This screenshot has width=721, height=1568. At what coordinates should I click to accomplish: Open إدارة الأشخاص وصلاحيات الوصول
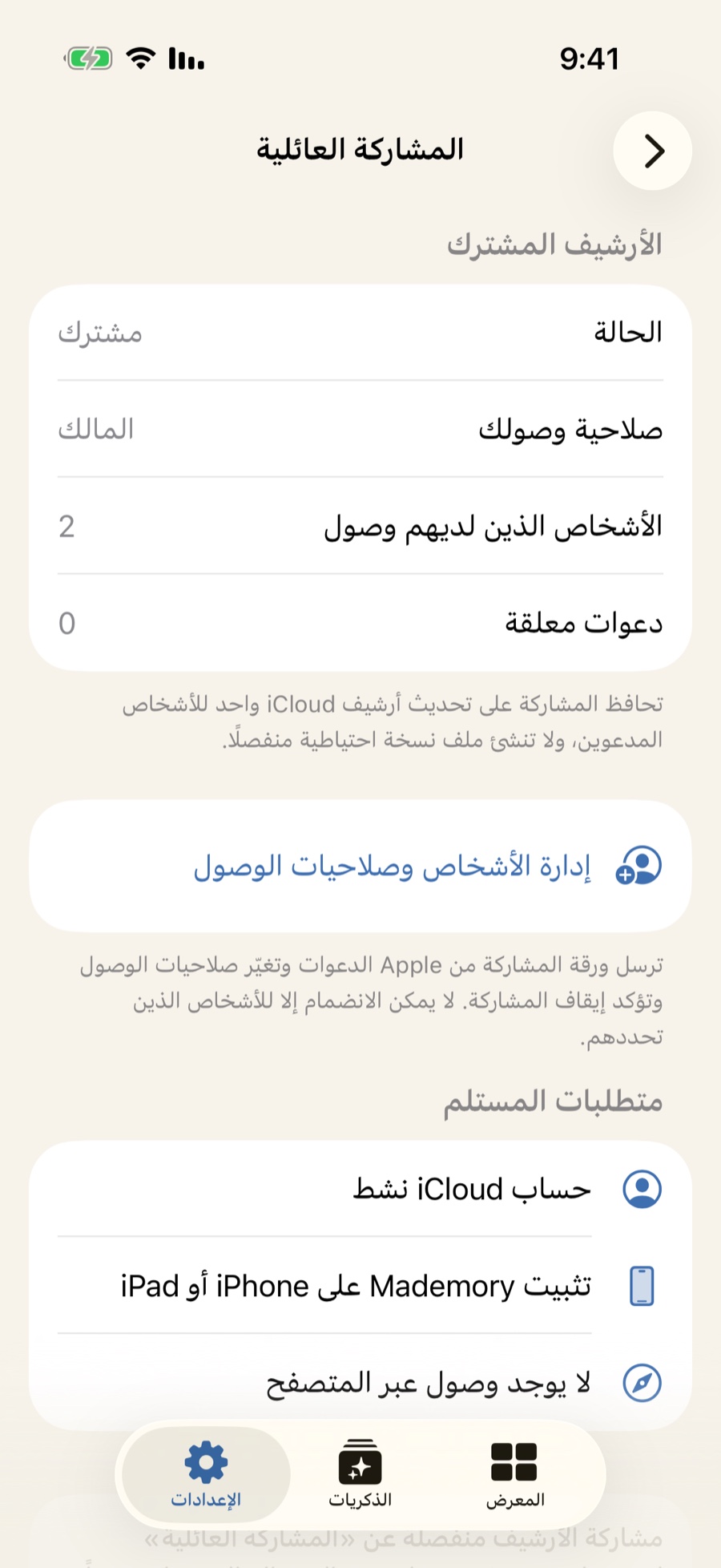(360, 866)
